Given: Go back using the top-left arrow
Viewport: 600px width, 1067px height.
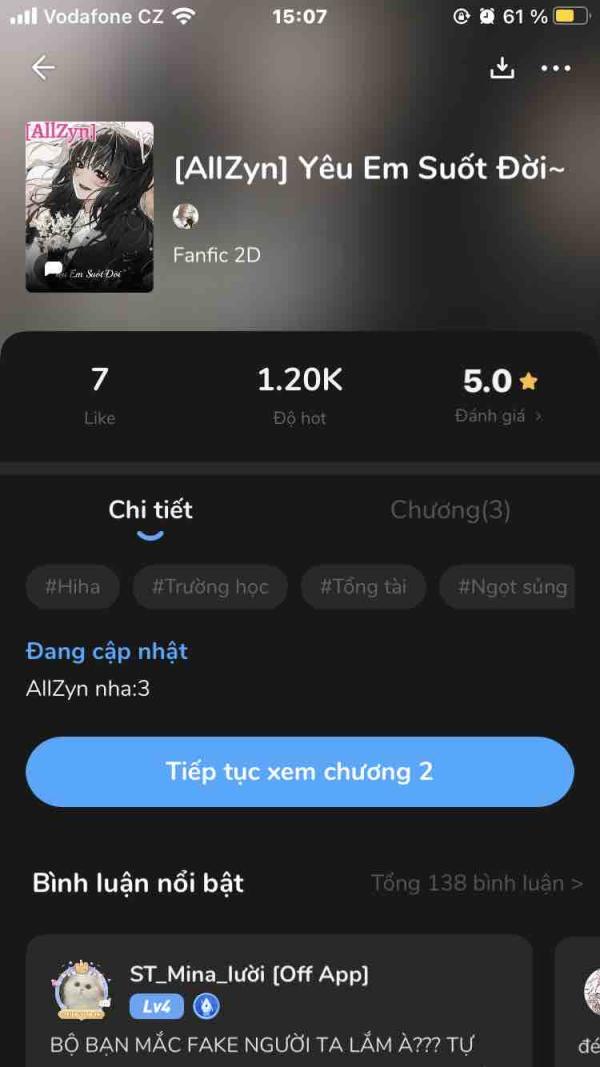Looking at the screenshot, I should (43, 67).
